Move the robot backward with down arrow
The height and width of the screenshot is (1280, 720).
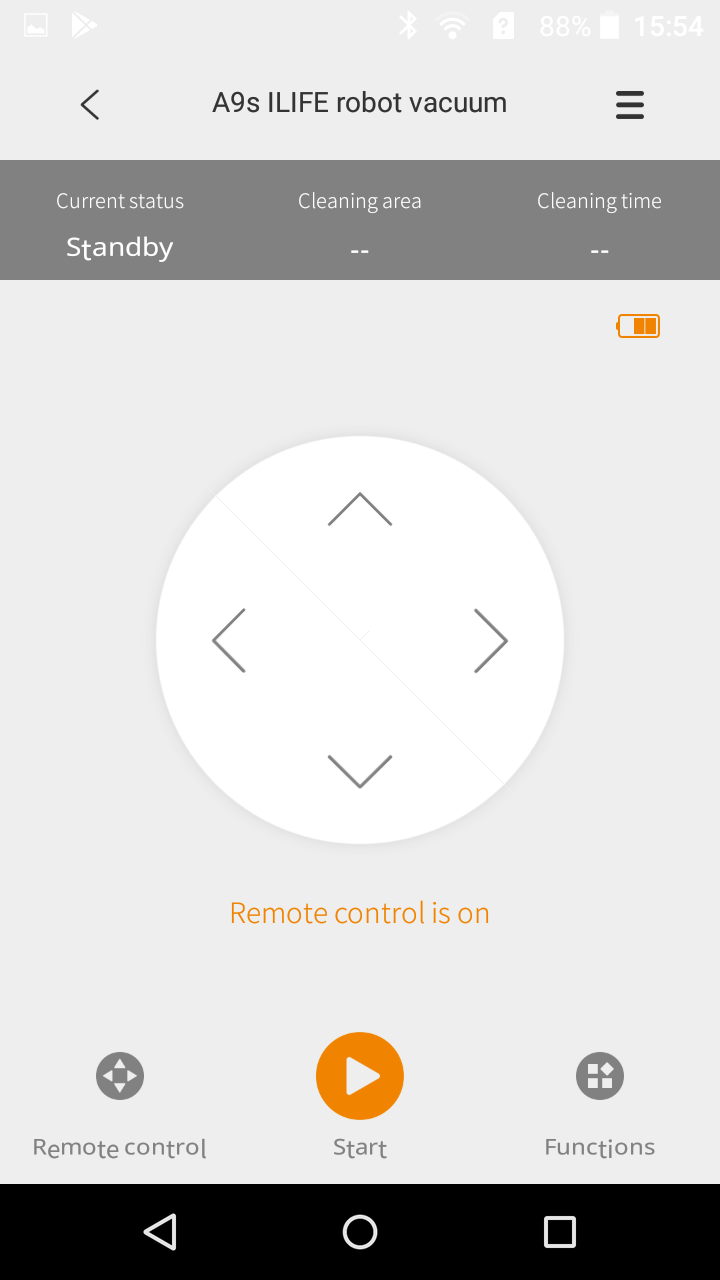[360, 770]
